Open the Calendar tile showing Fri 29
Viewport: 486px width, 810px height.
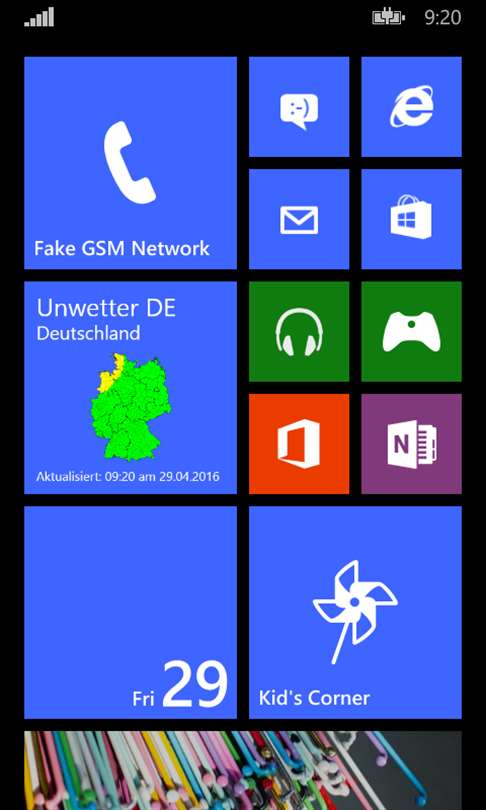130,612
